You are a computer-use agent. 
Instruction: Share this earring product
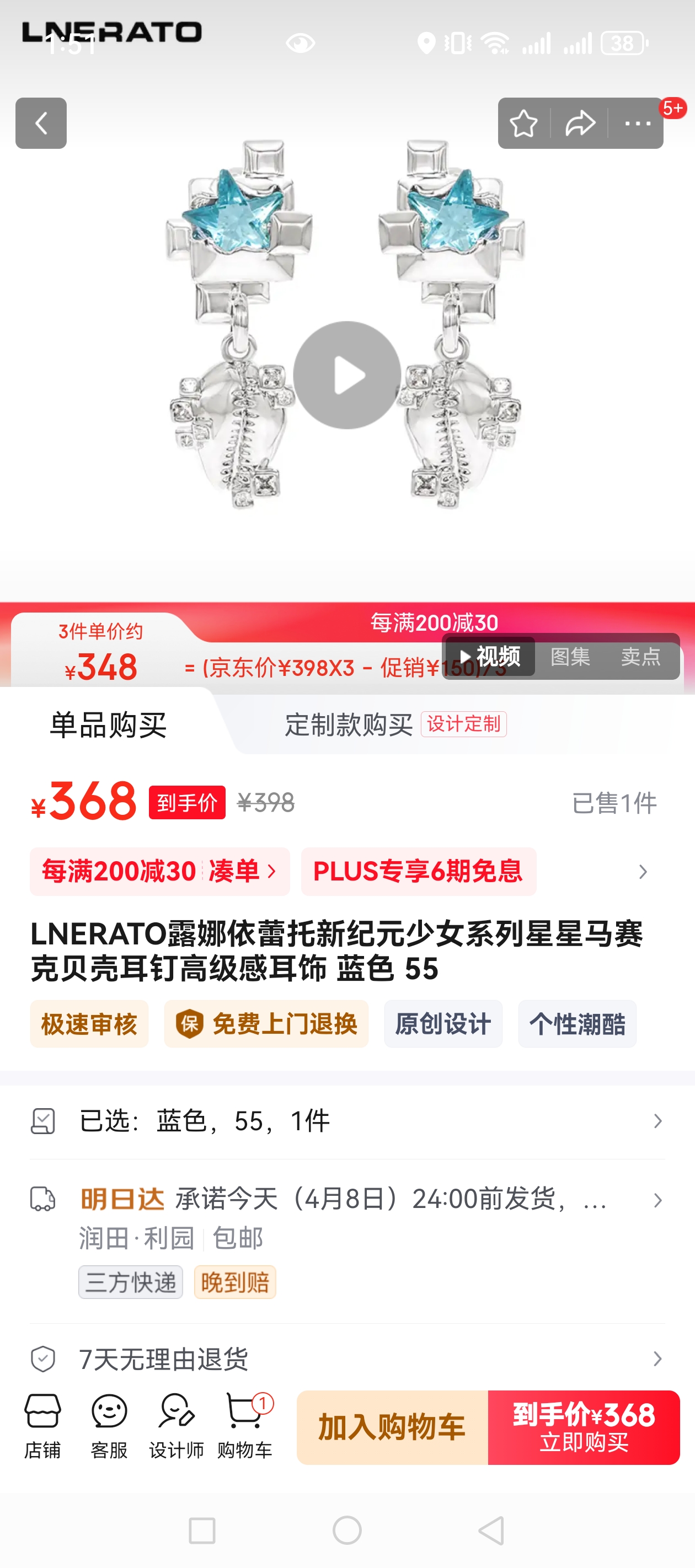tap(579, 123)
